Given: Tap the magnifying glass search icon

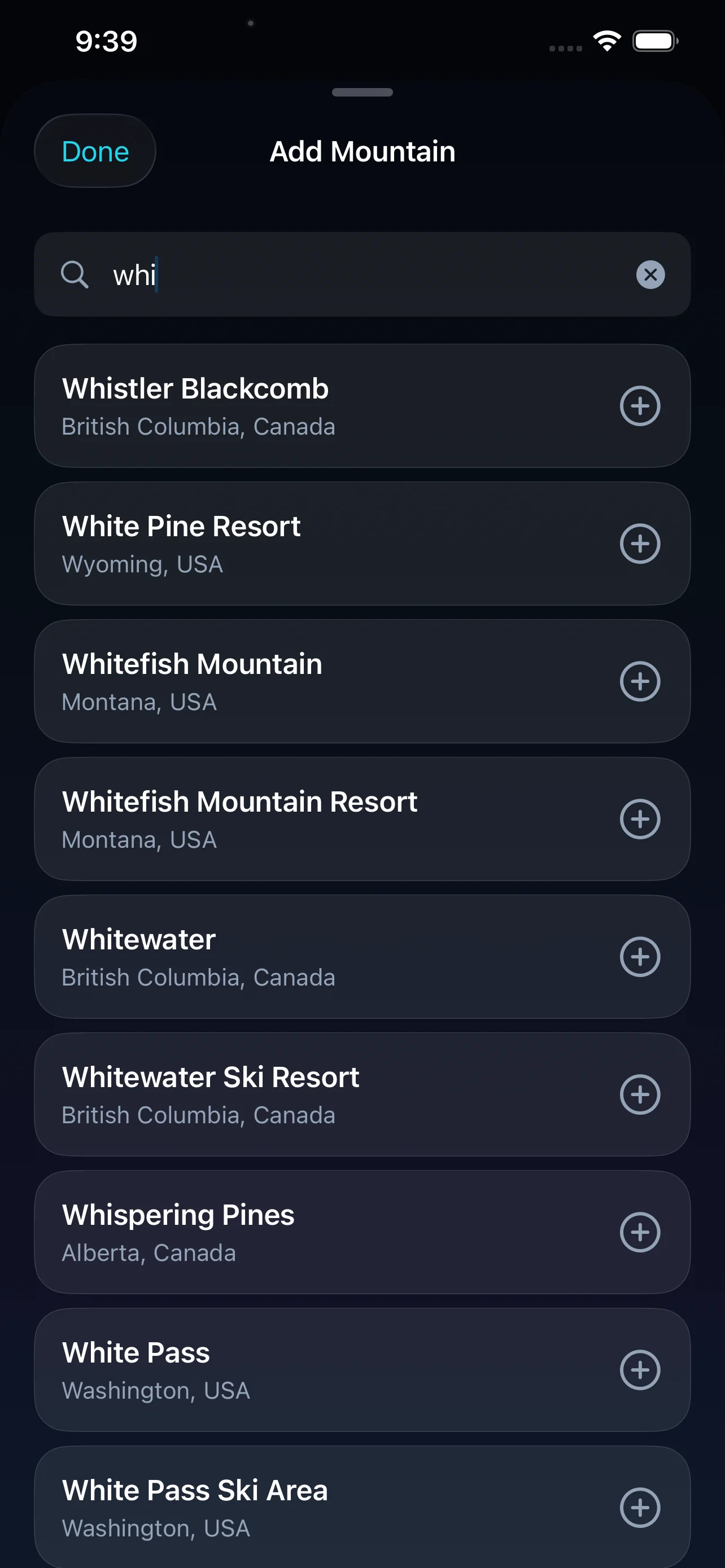Looking at the screenshot, I should [x=75, y=274].
